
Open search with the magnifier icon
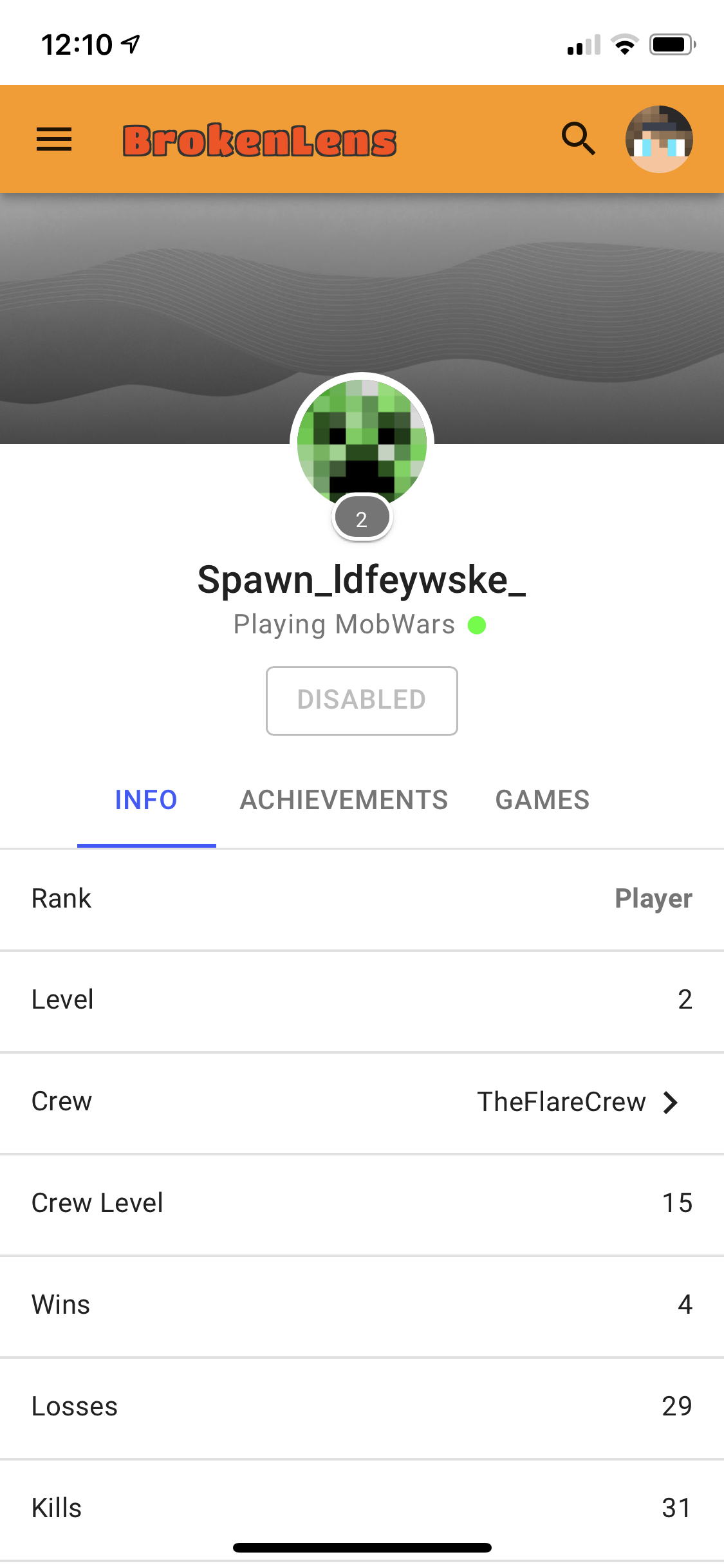[x=578, y=139]
